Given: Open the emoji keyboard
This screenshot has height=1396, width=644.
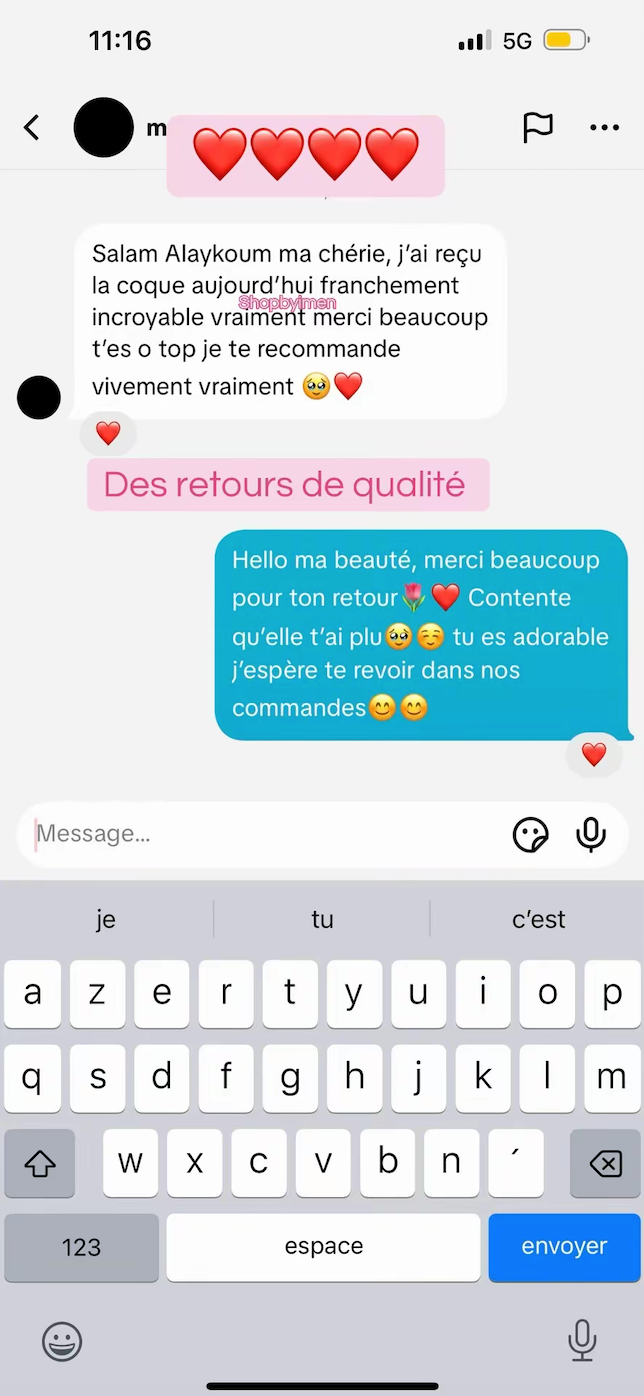Looking at the screenshot, I should click(x=62, y=1341).
